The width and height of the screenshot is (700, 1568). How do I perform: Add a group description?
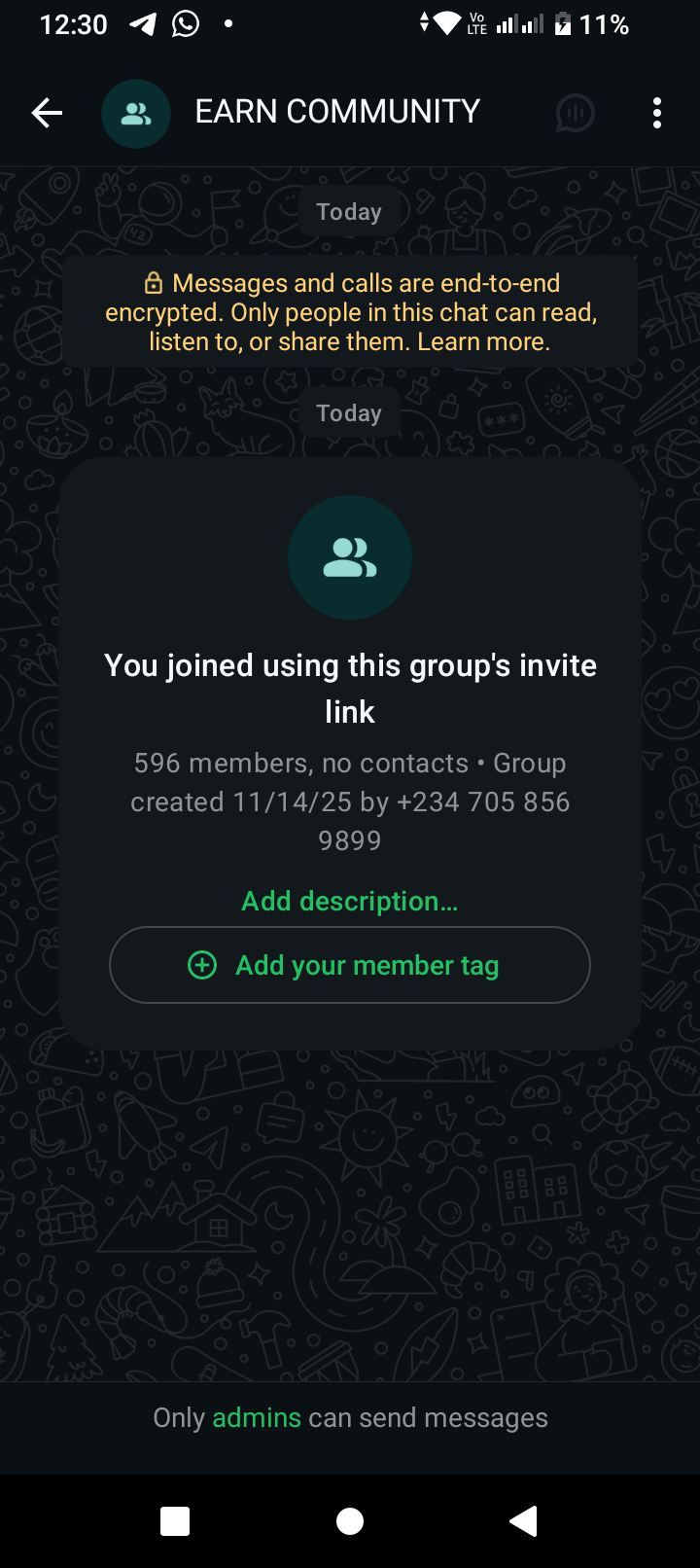[x=349, y=901]
